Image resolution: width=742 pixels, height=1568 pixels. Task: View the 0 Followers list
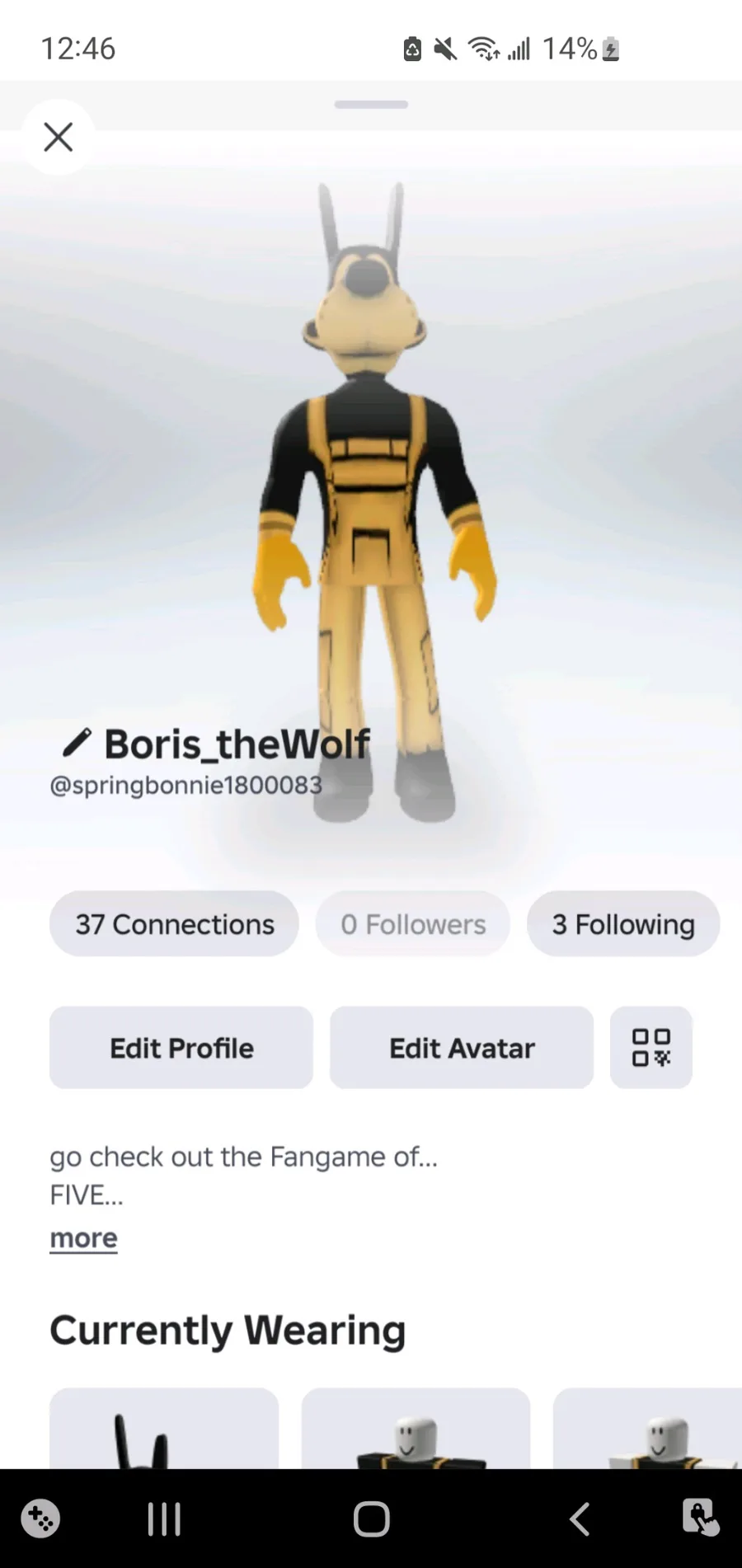[x=413, y=924]
